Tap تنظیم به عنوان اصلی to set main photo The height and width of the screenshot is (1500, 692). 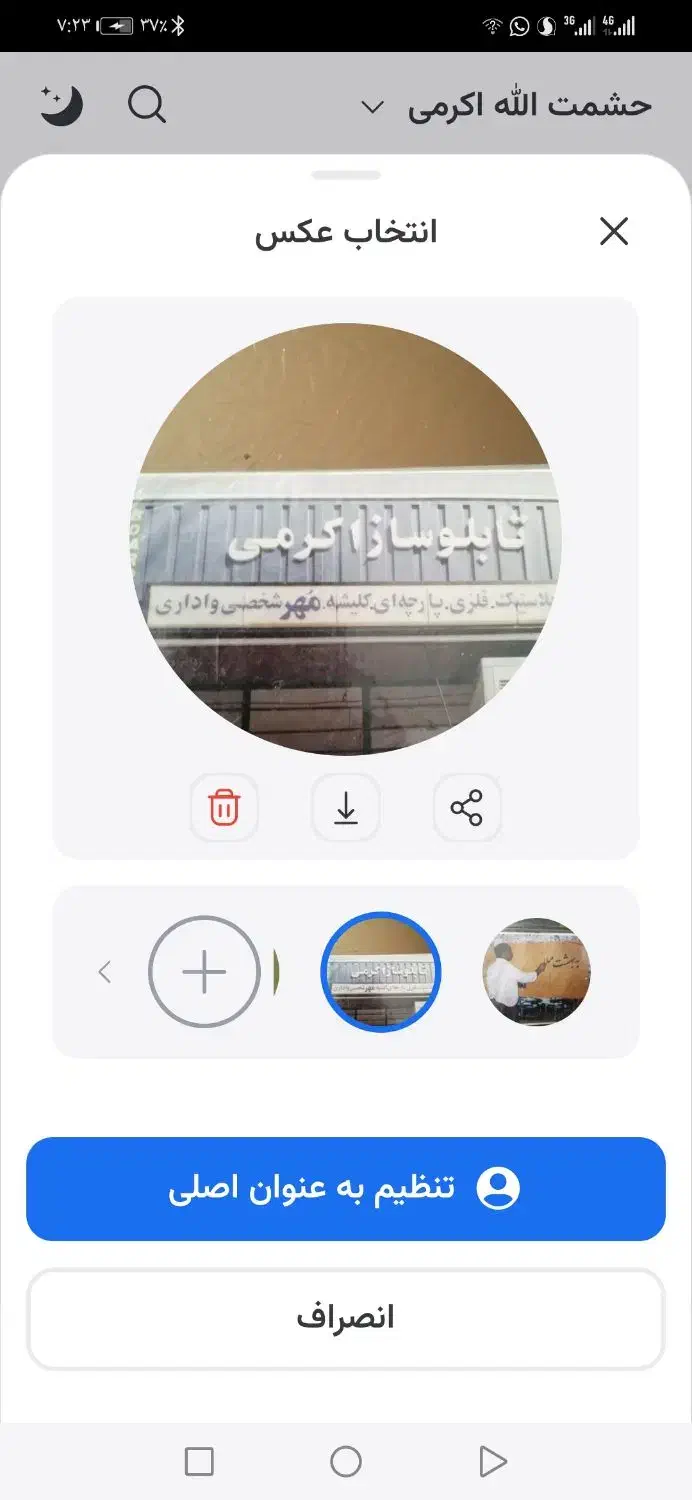(x=346, y=1188)
